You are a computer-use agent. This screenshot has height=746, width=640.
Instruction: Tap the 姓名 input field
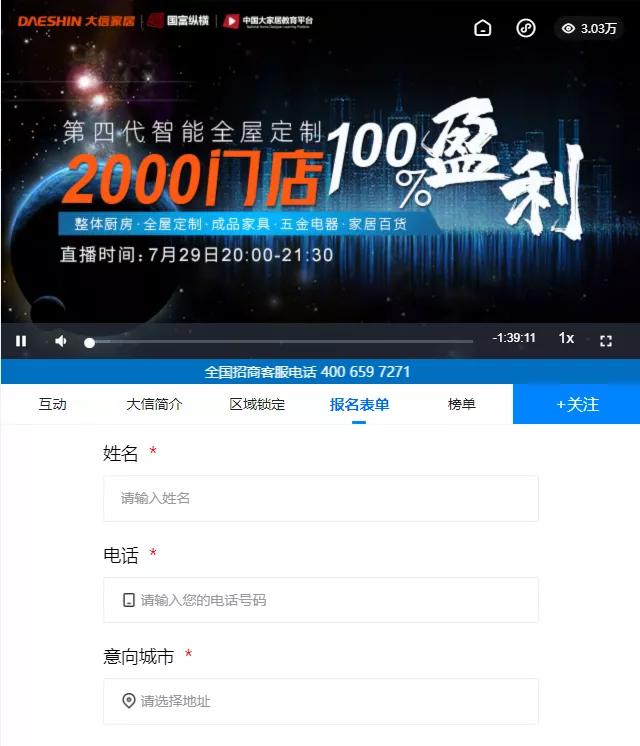tap(320, 498)
